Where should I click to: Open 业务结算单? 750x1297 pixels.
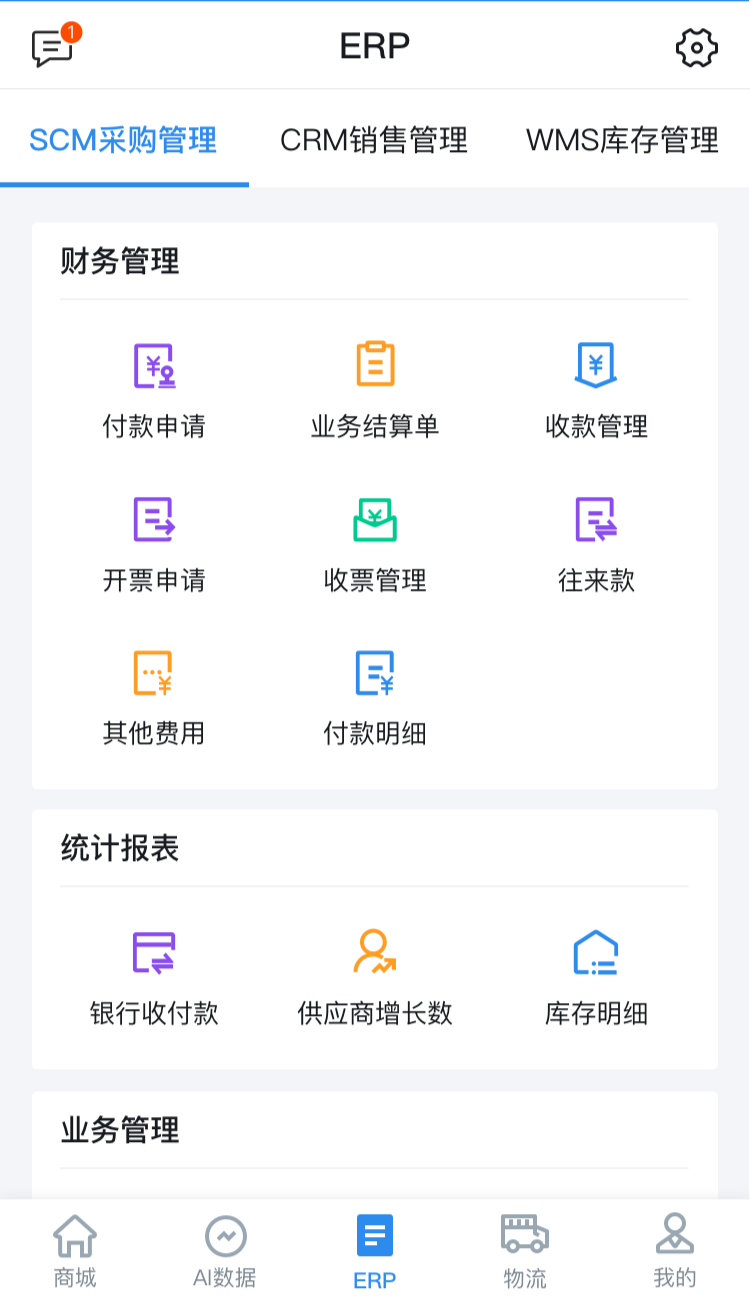pos(375,390)
